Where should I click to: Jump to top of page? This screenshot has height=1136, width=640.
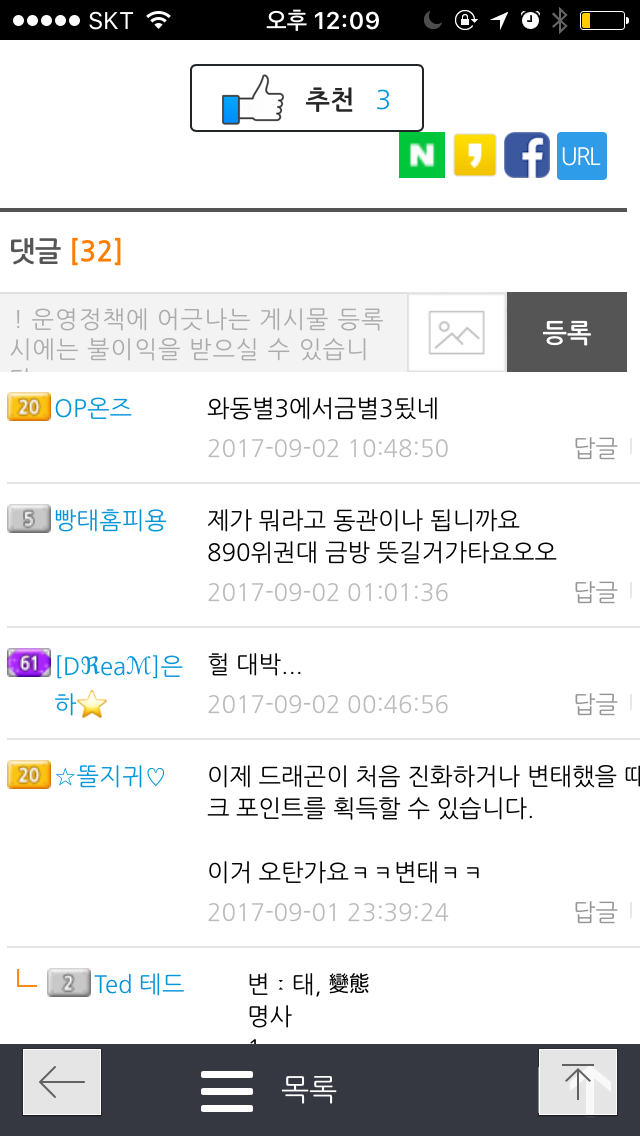(578, 1082)
